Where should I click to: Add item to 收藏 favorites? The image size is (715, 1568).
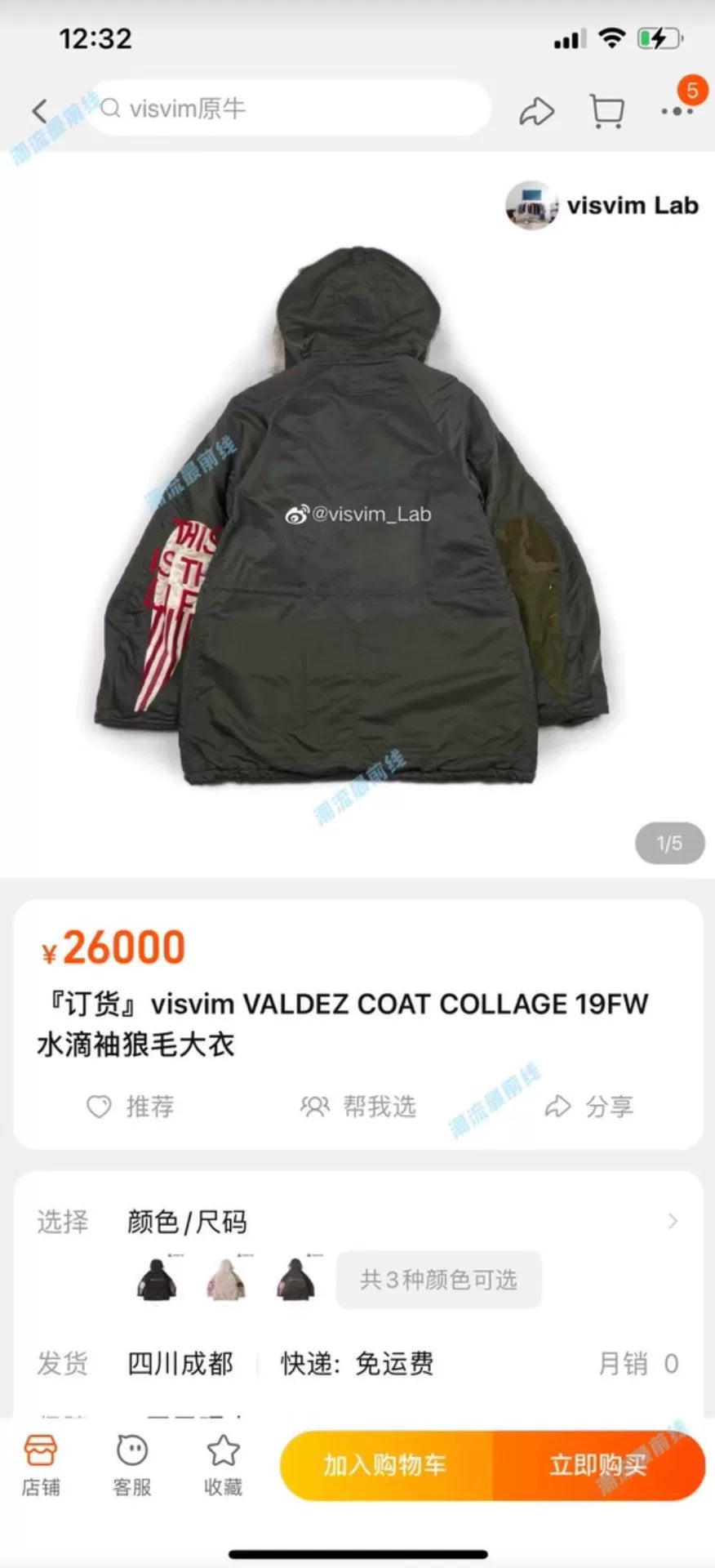point(223,1465)
